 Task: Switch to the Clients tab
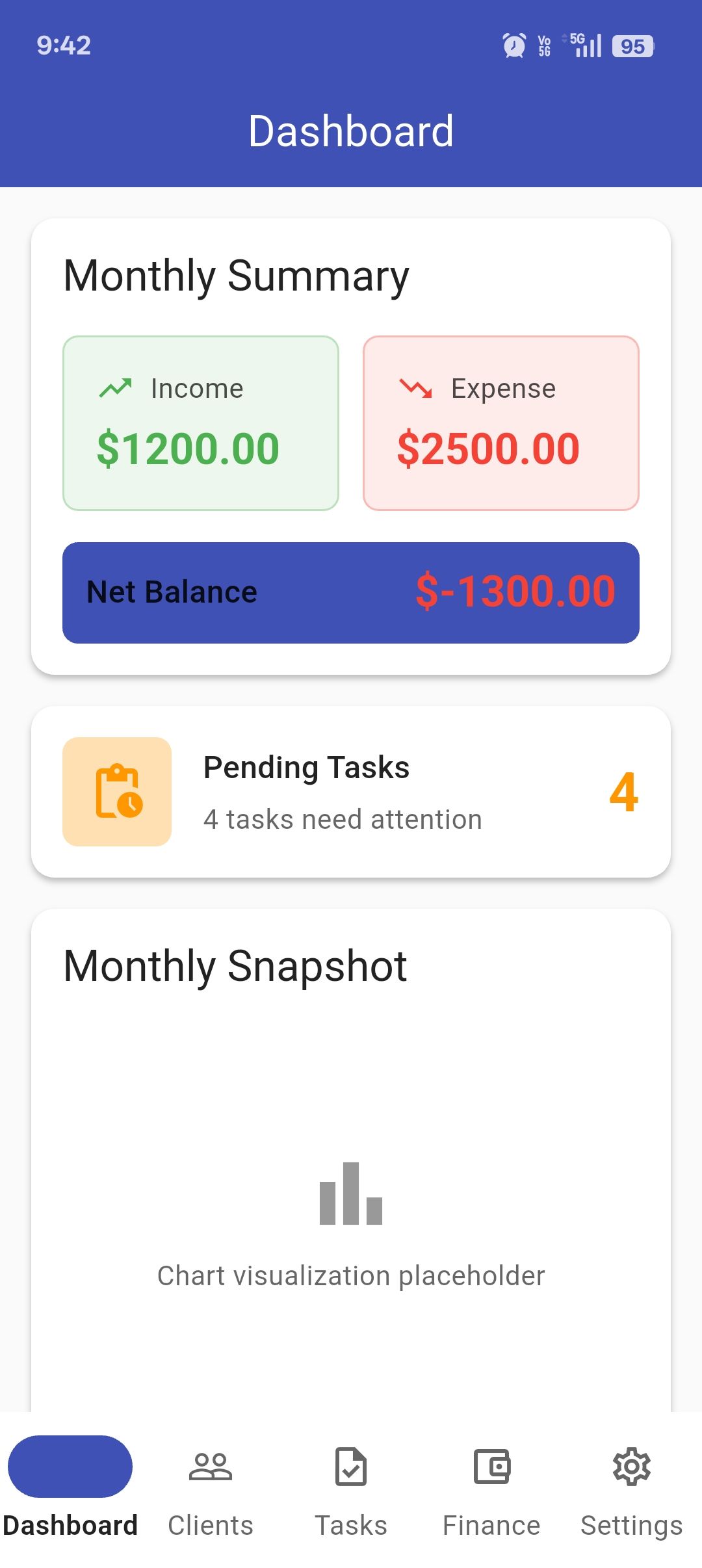pos(210,1487)
